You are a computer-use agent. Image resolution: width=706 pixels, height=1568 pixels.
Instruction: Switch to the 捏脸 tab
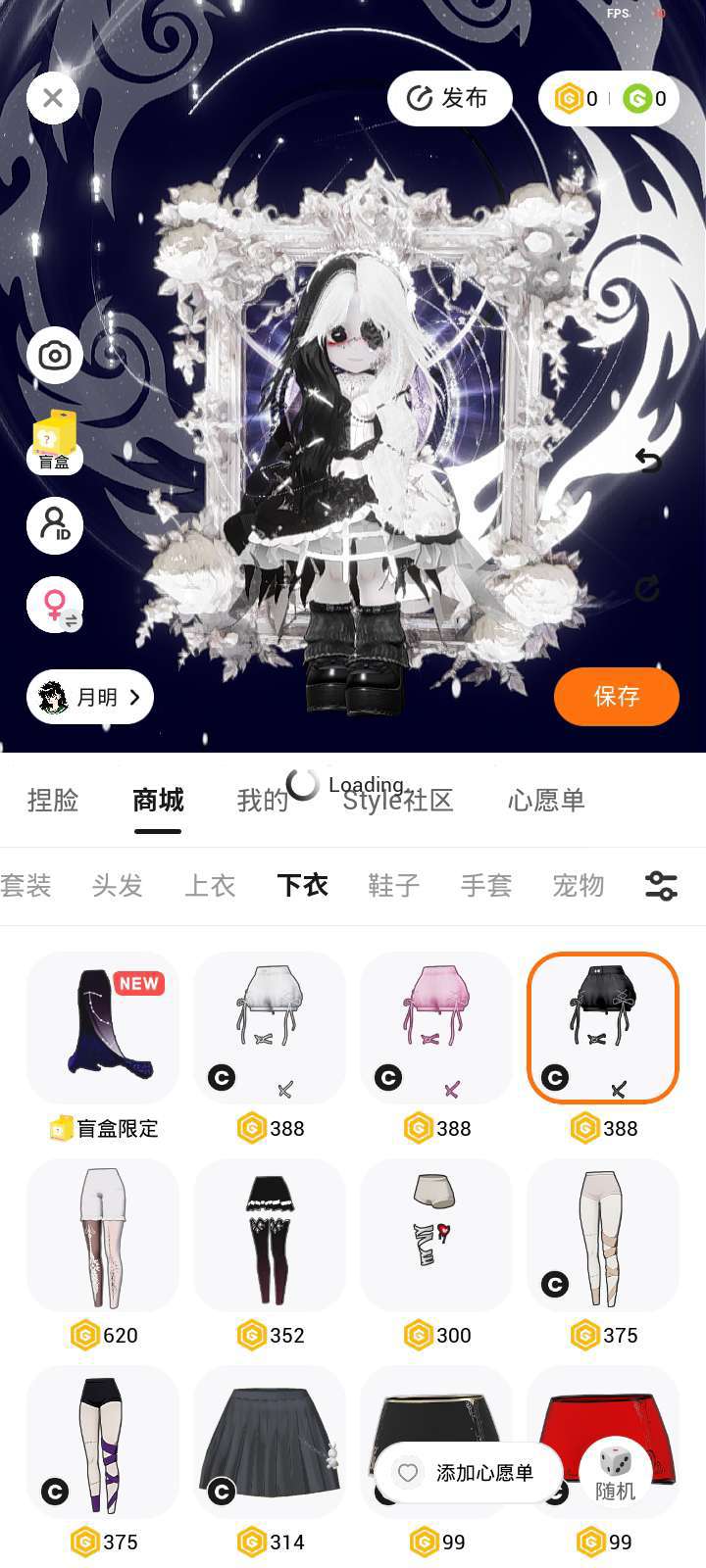[53, 801]
